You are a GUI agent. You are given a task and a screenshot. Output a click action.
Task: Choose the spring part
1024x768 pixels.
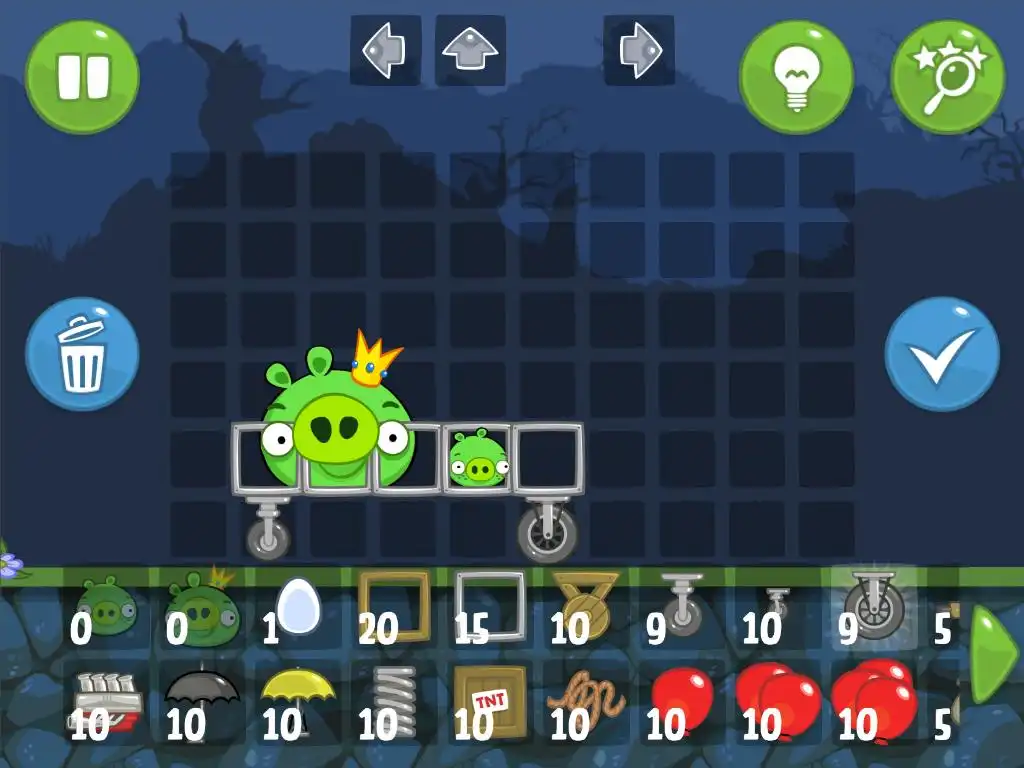click(x=394, y=698)
